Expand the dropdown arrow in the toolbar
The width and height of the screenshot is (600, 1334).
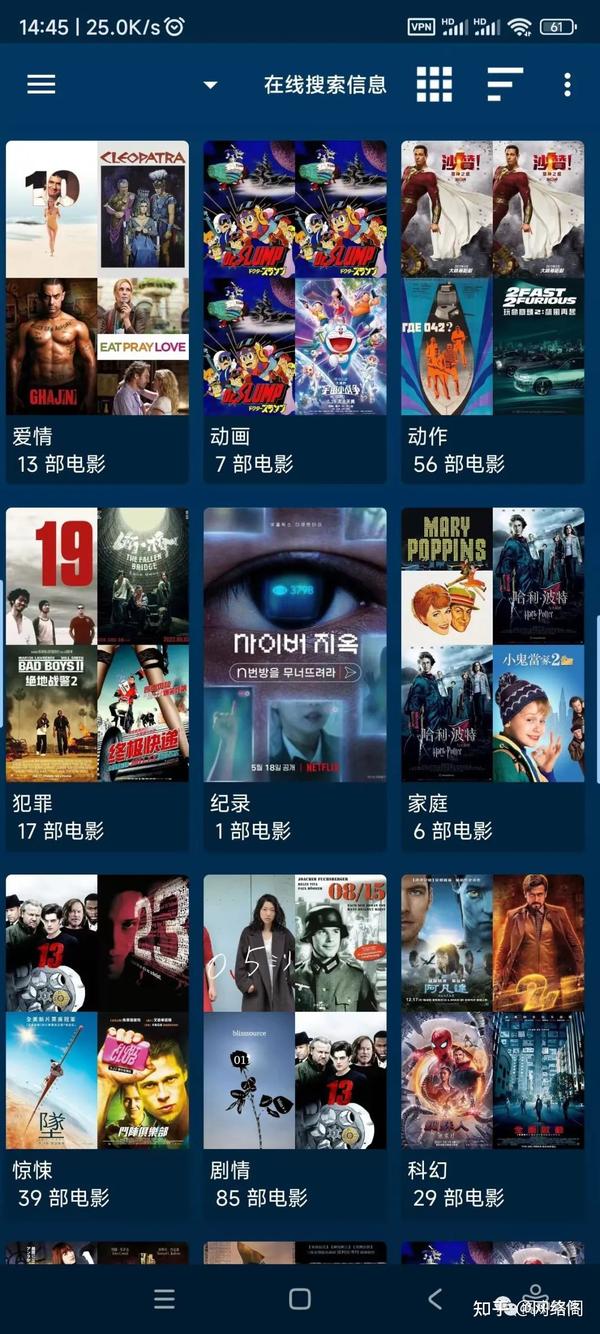[x=210, y=86]
